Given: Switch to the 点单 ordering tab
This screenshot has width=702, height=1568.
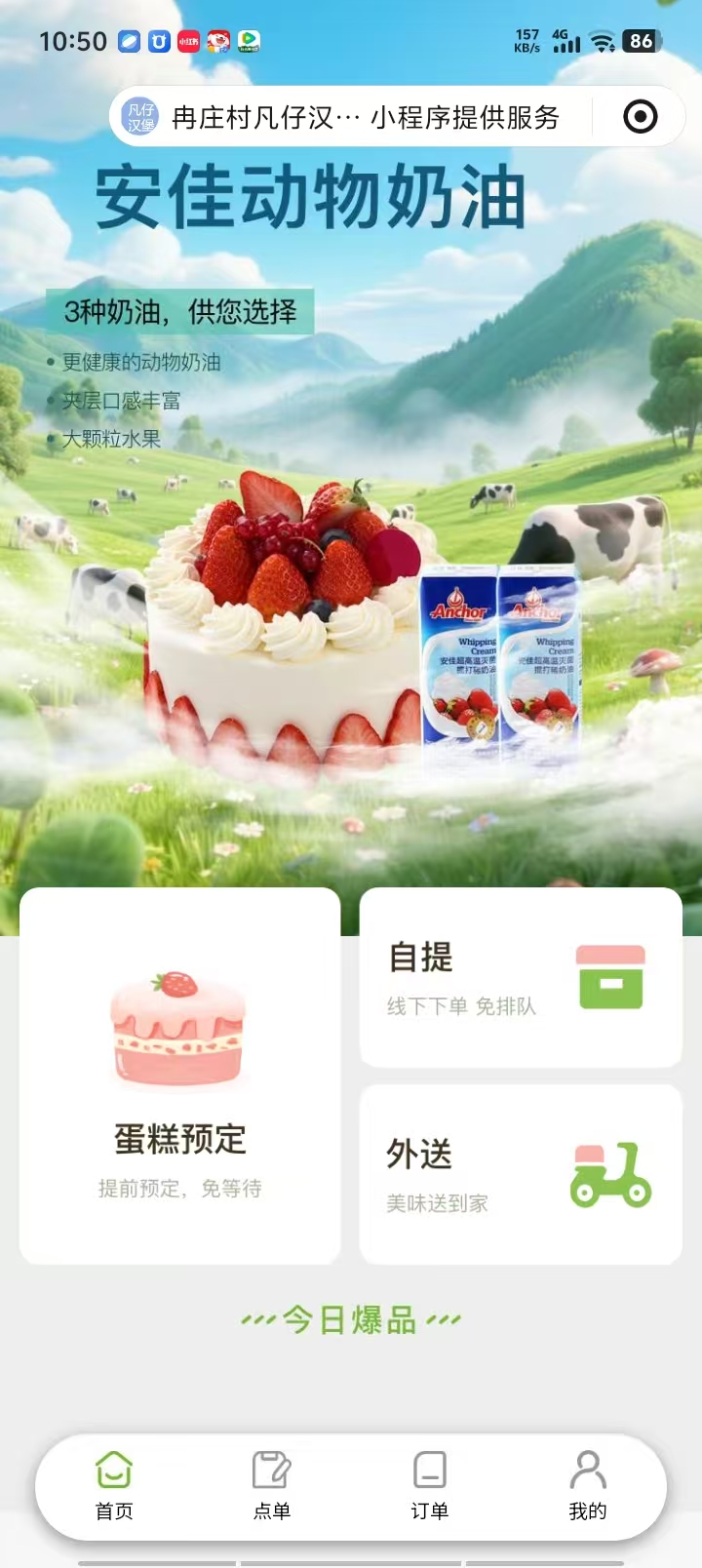Looking at the screenshot, I should (x=272, y=1486).
